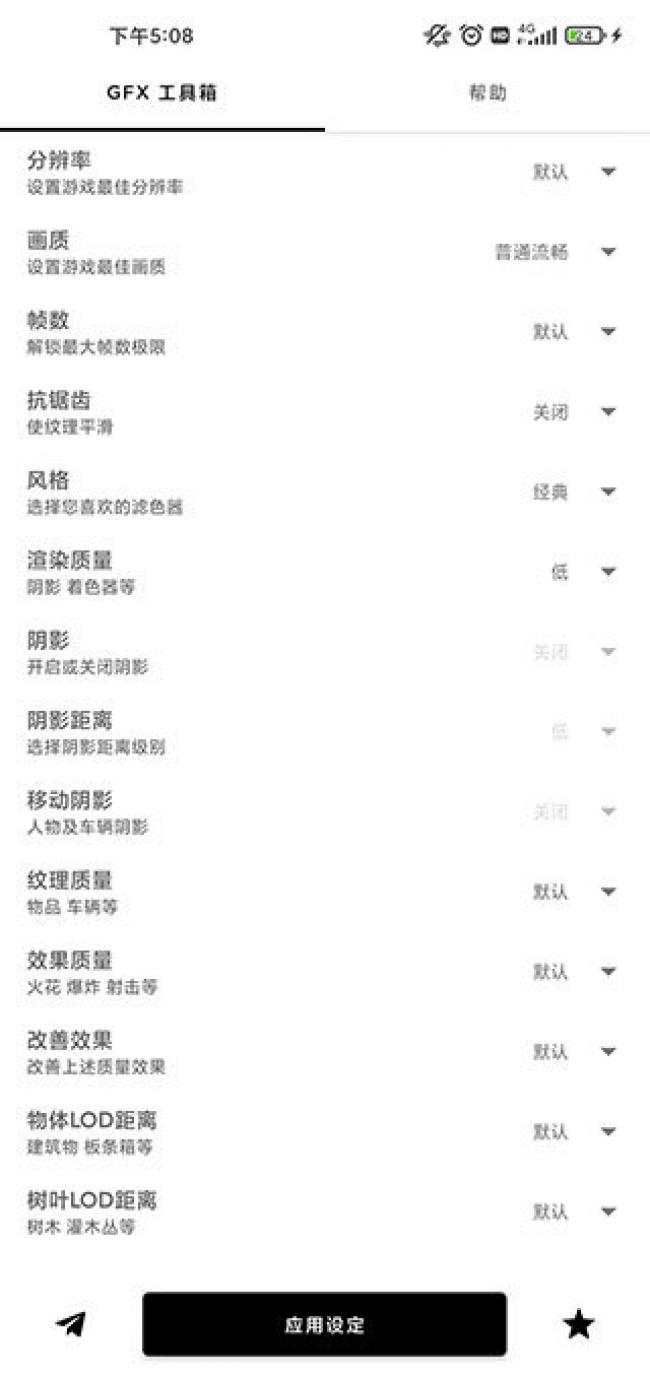Change the 抗锯齿 setting dropdown
650x1375 pixels.
(572, 412)
